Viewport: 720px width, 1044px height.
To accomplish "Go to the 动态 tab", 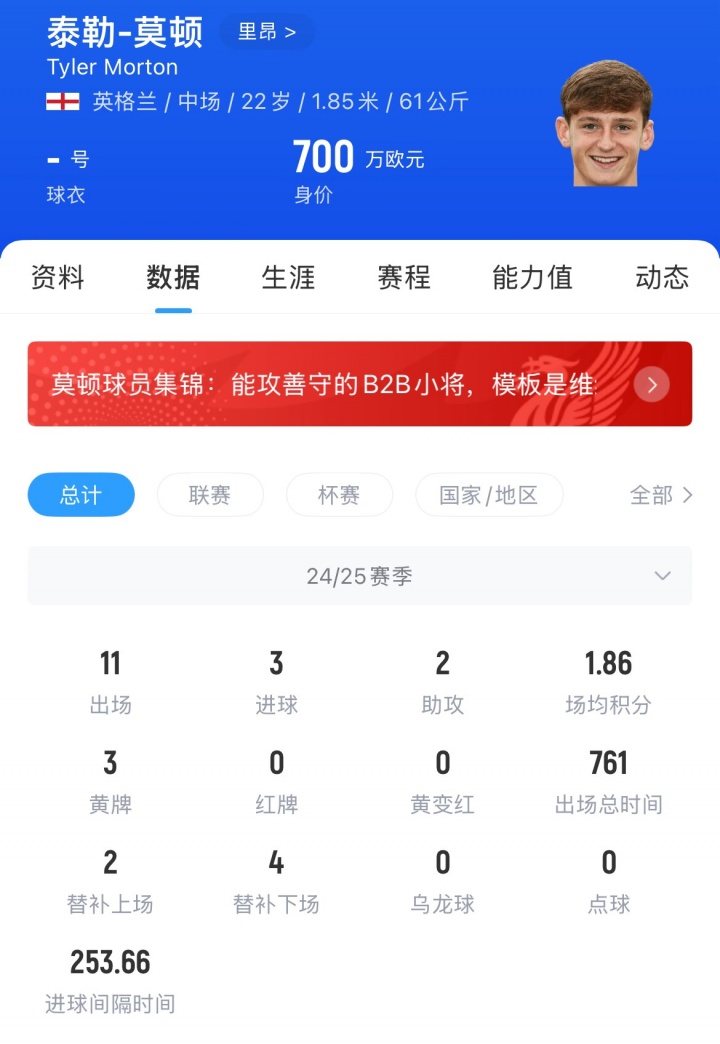I will pos(662,277).
